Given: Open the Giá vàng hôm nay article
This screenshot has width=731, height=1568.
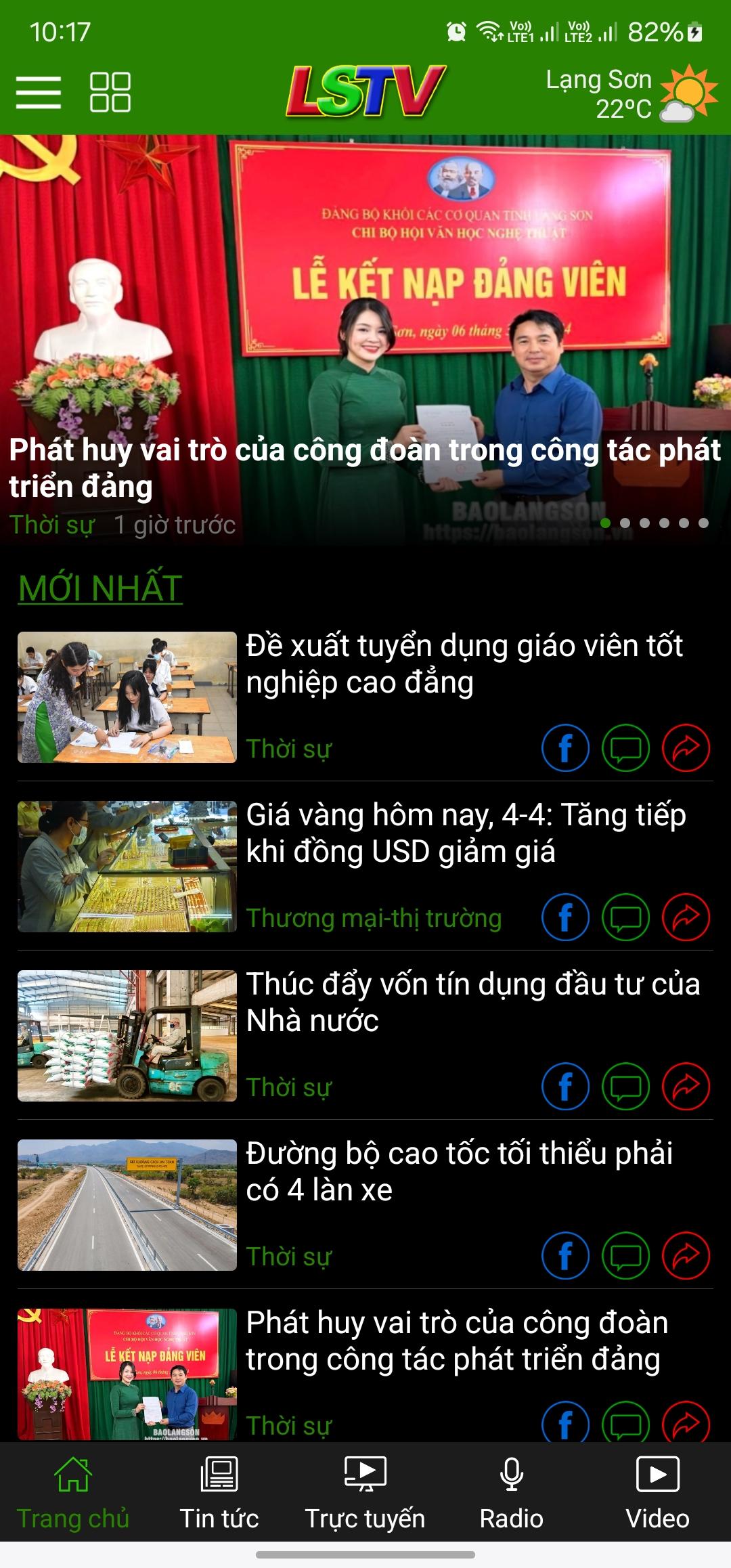Looking at the screenshot, I should click(x=466, y=833).
